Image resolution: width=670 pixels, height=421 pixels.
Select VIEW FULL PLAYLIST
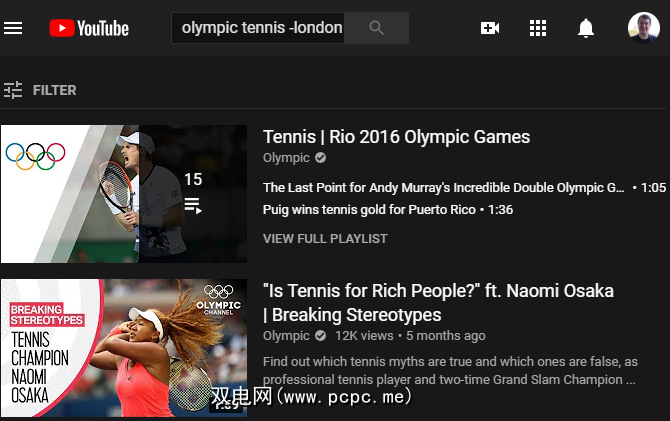[325, 239]
